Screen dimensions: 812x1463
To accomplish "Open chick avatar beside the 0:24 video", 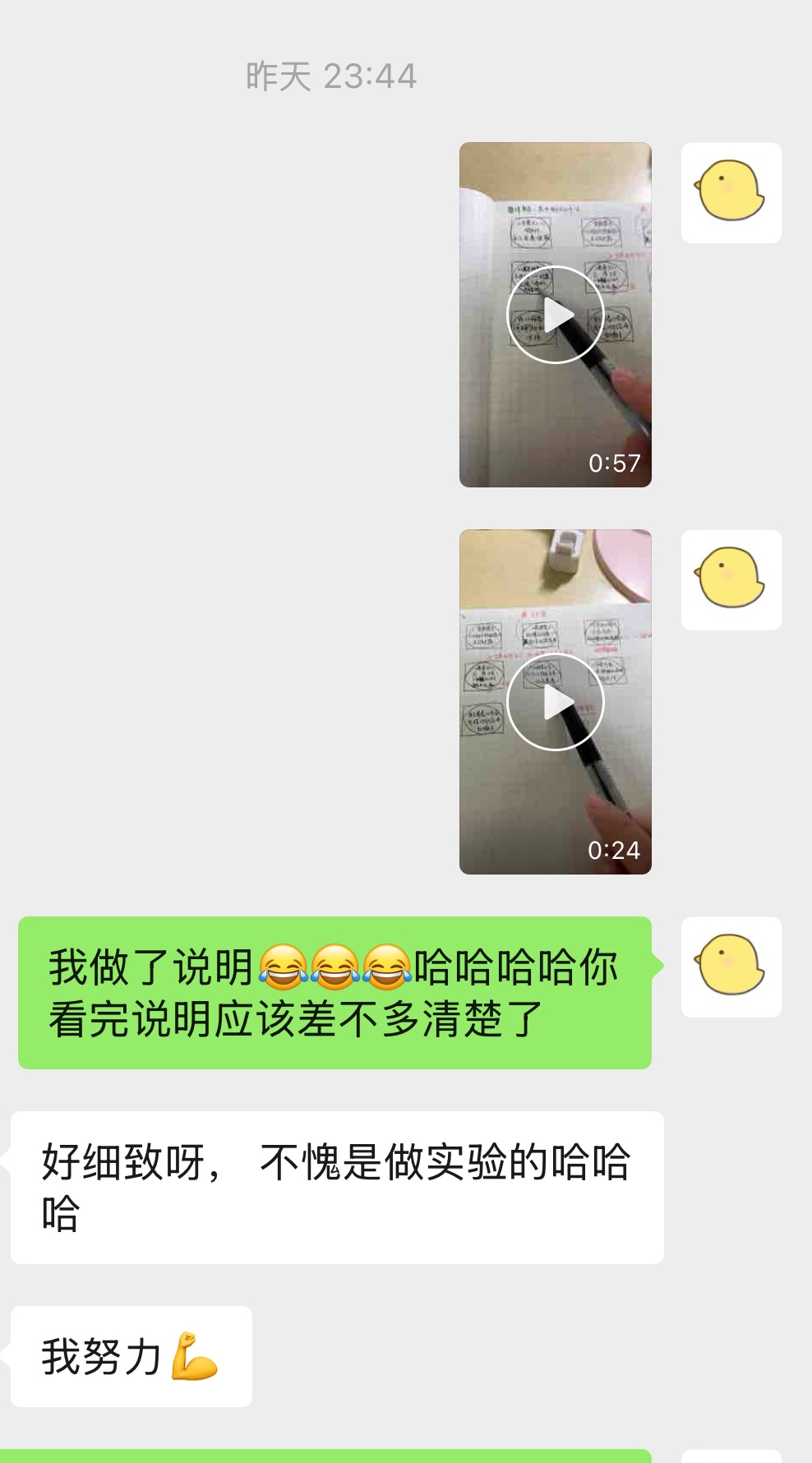I will (x=731, y=580).
